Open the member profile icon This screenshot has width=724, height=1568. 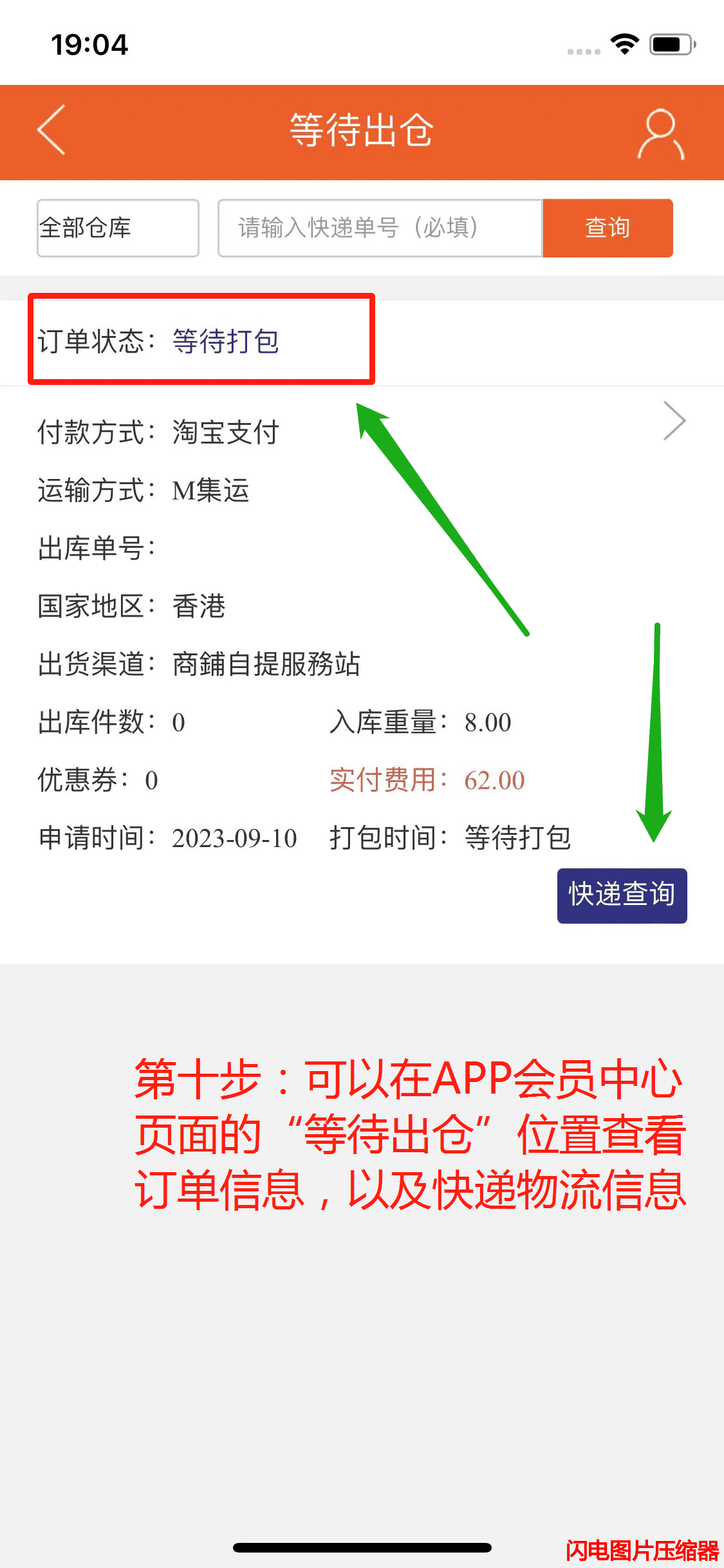660,134
